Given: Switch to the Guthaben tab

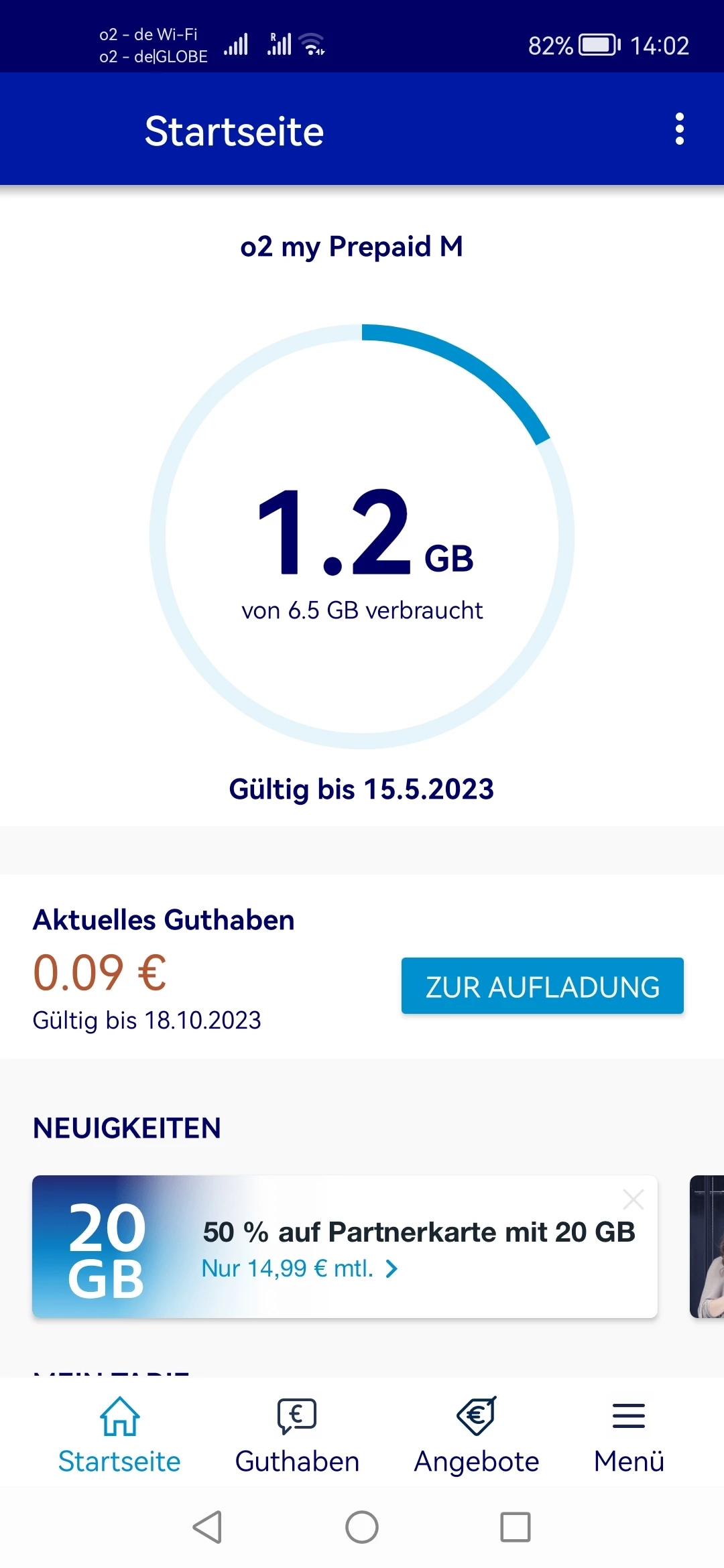Looking at the screenshot, I should pos(297,1435).
